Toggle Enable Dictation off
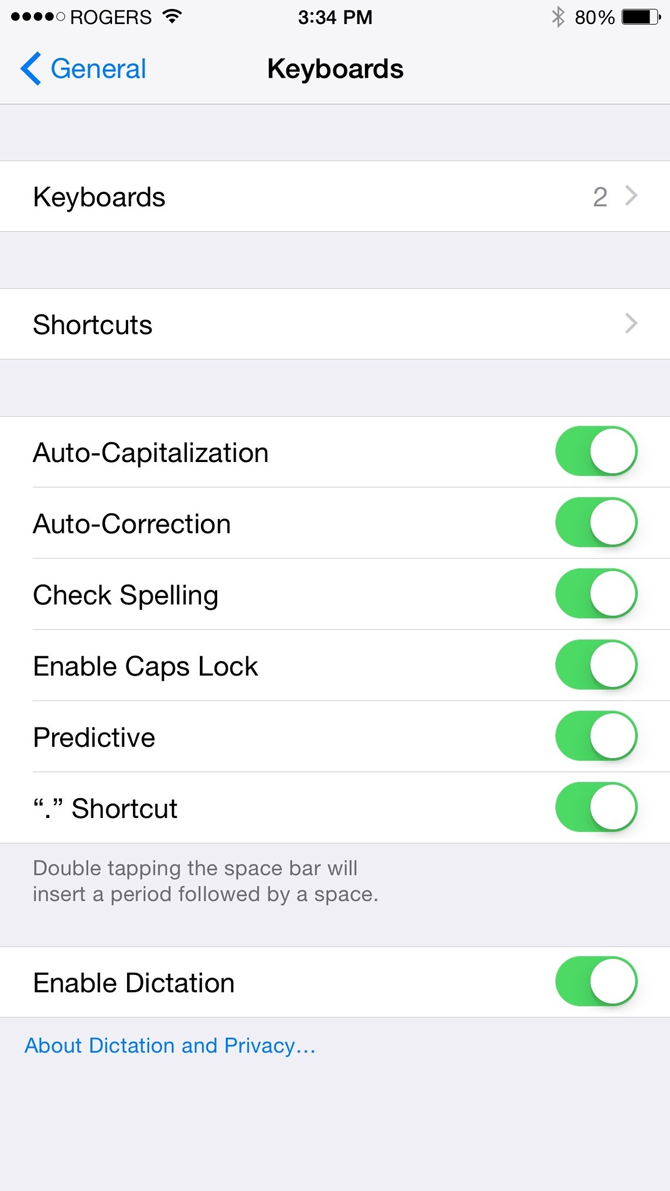 pyautogui.click(x=596, y=982)
